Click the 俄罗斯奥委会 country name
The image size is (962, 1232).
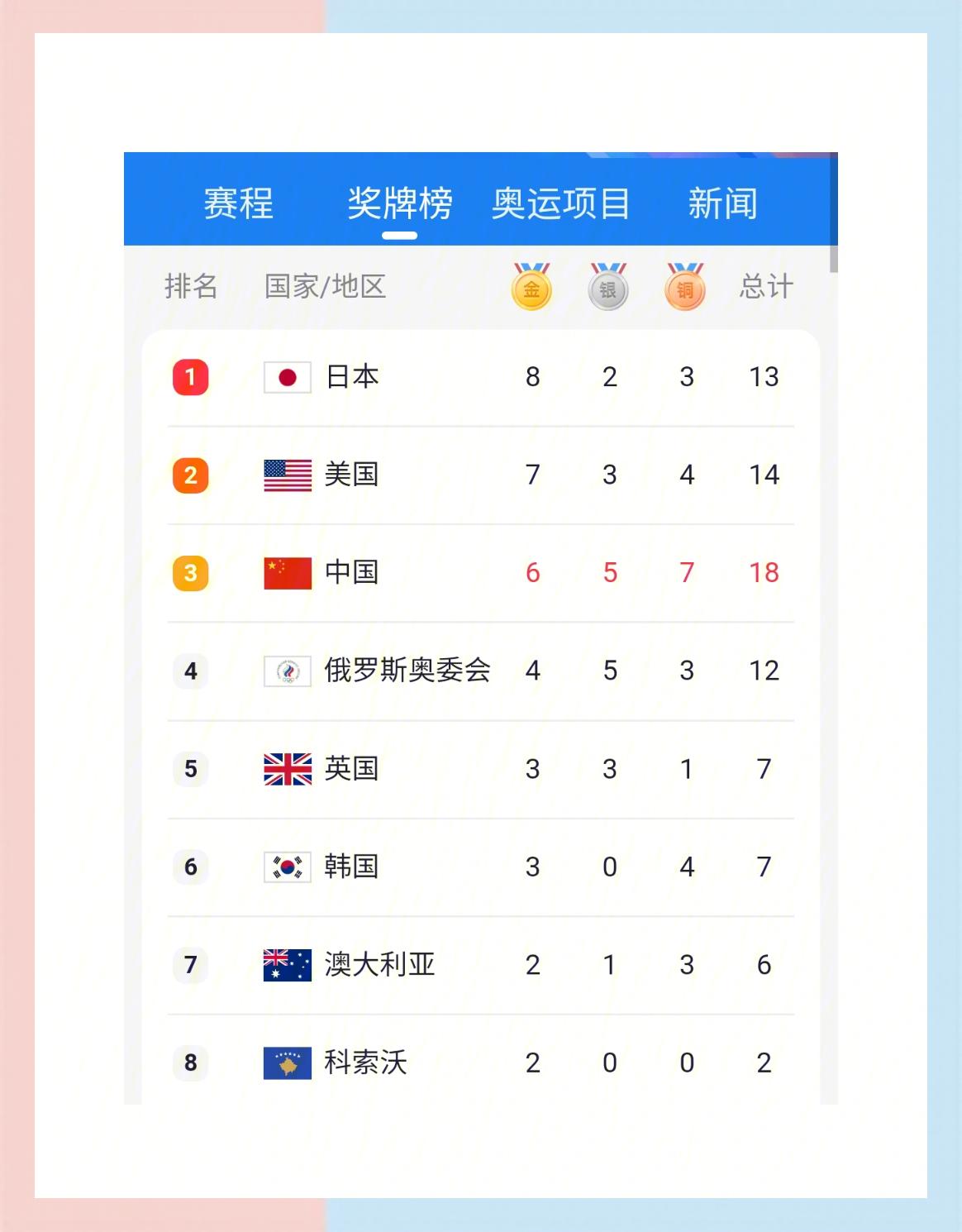[405, 671]
